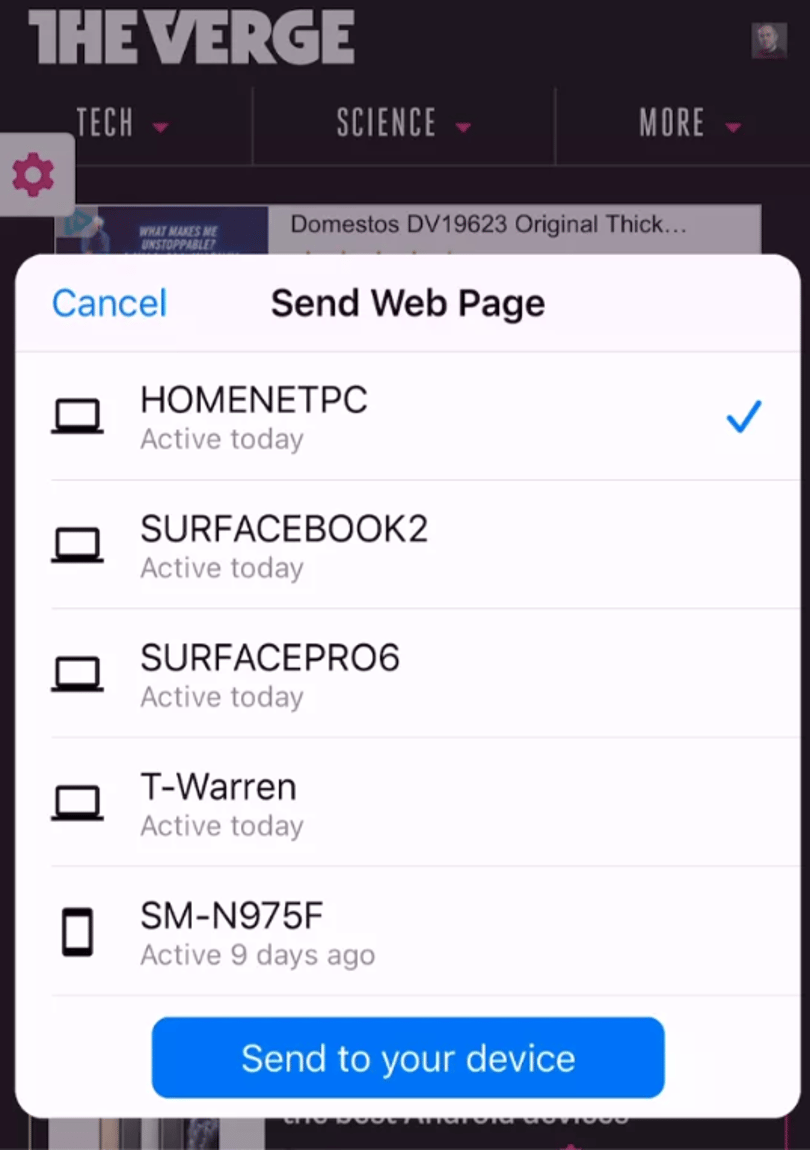Image resolution: width=810 pixels, height=1150 pixels.
Task: Select the T-Warren device
Action: (408, 802)
